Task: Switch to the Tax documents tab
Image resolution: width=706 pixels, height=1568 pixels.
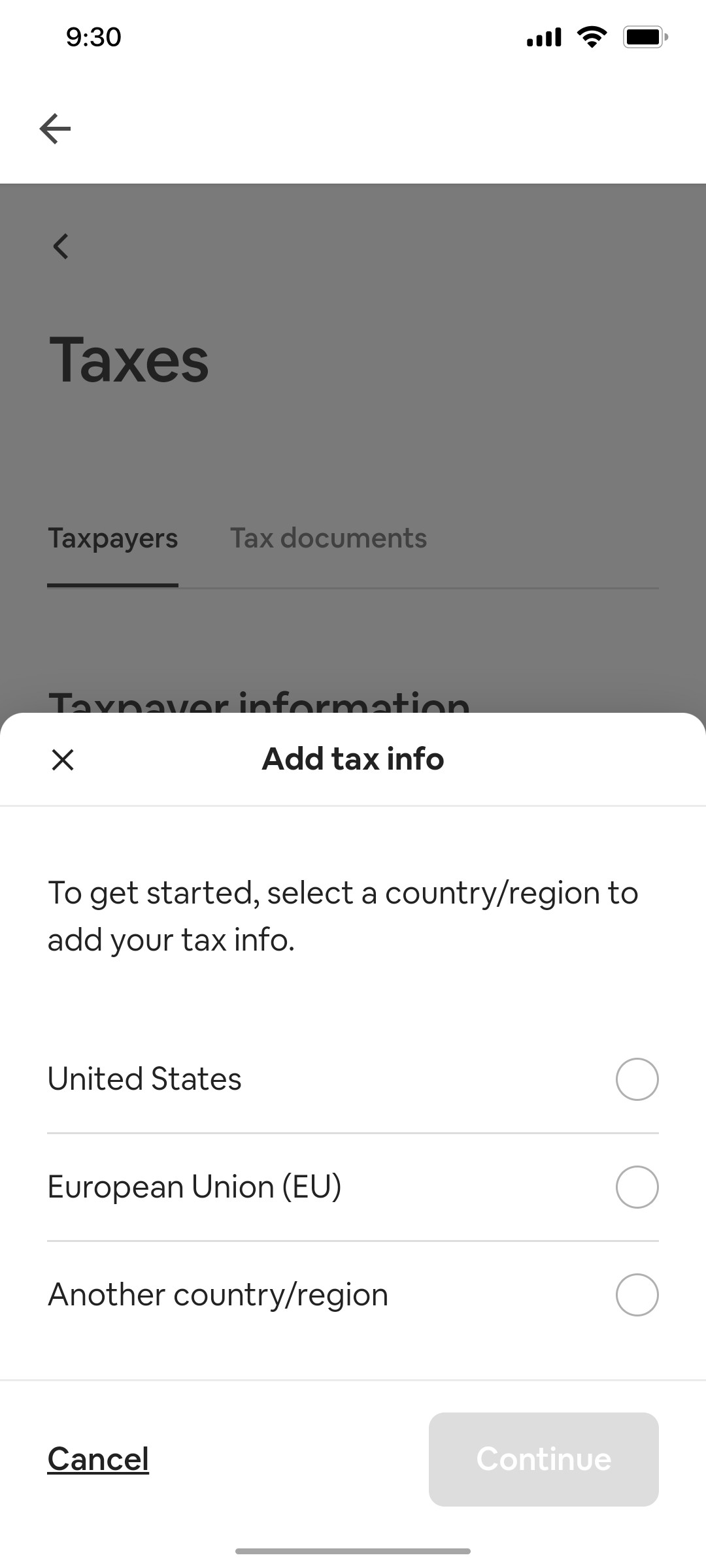Action: pyautogui.click(x=329, y=538)
